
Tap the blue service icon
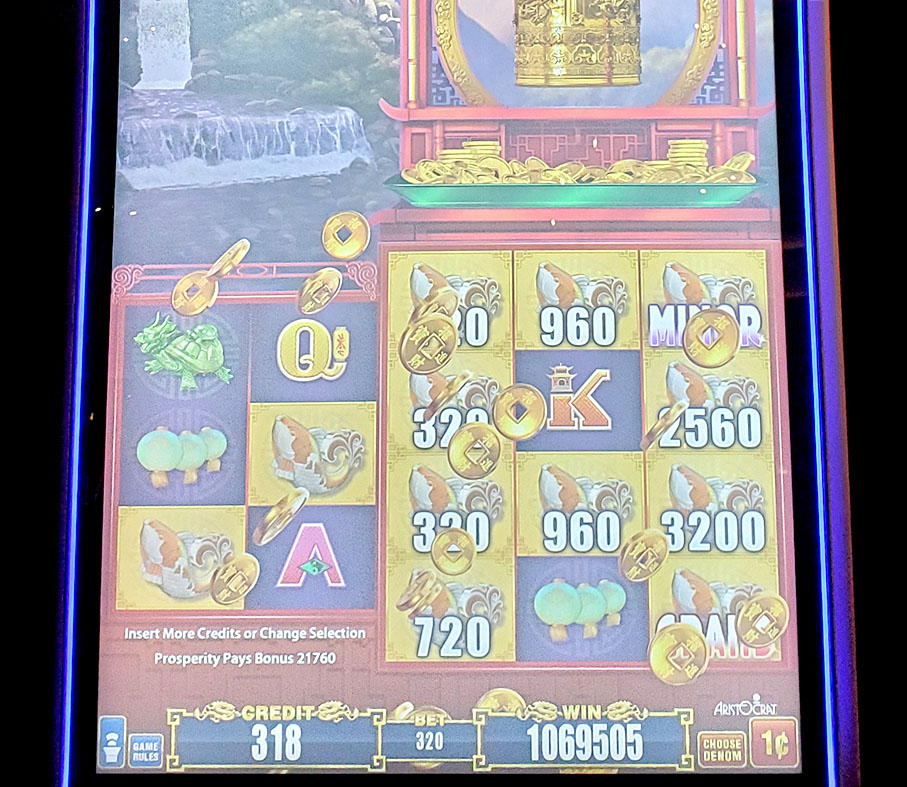click(x=112, y=742)
